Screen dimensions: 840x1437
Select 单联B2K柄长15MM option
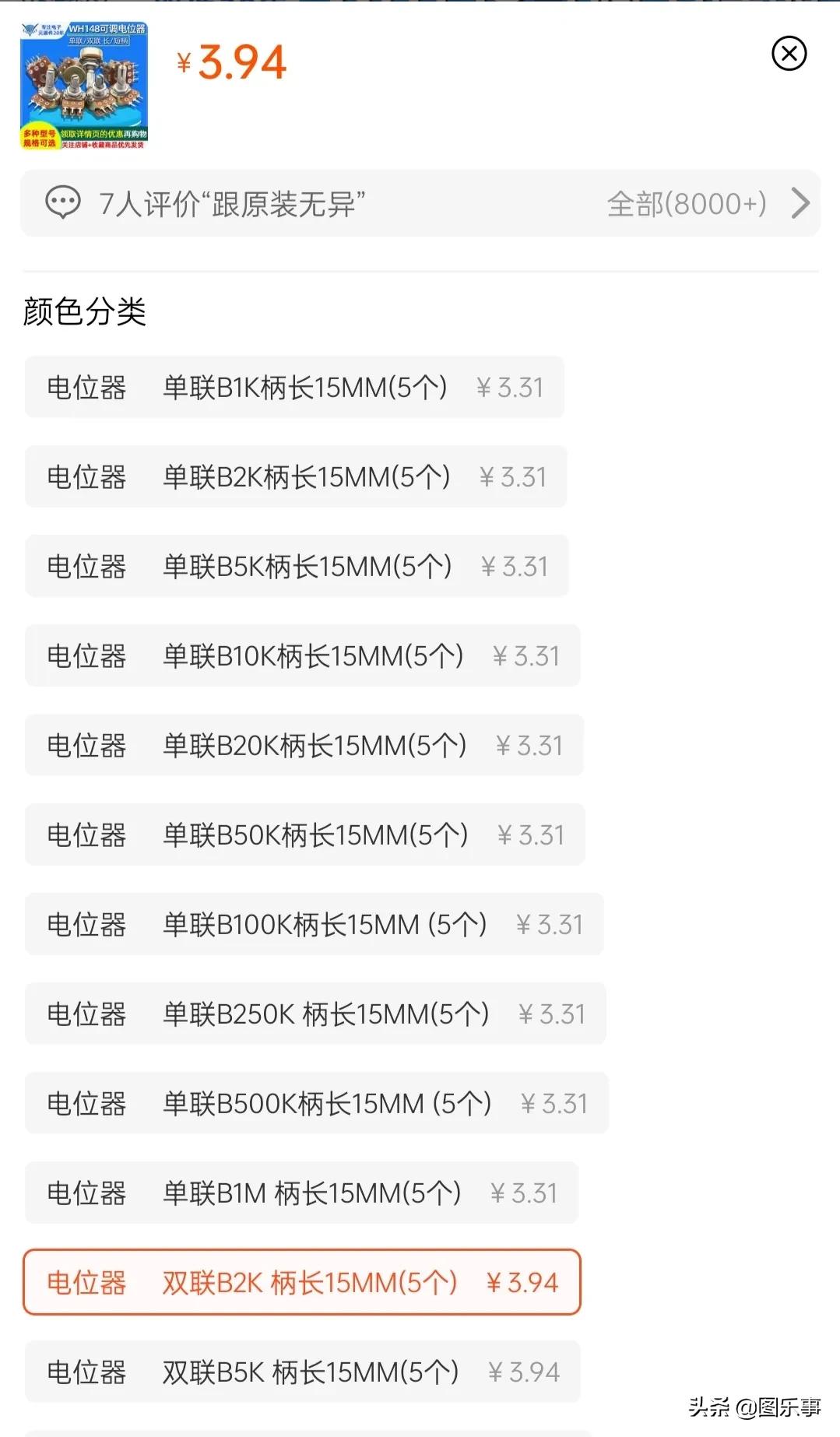pos(296,477)
